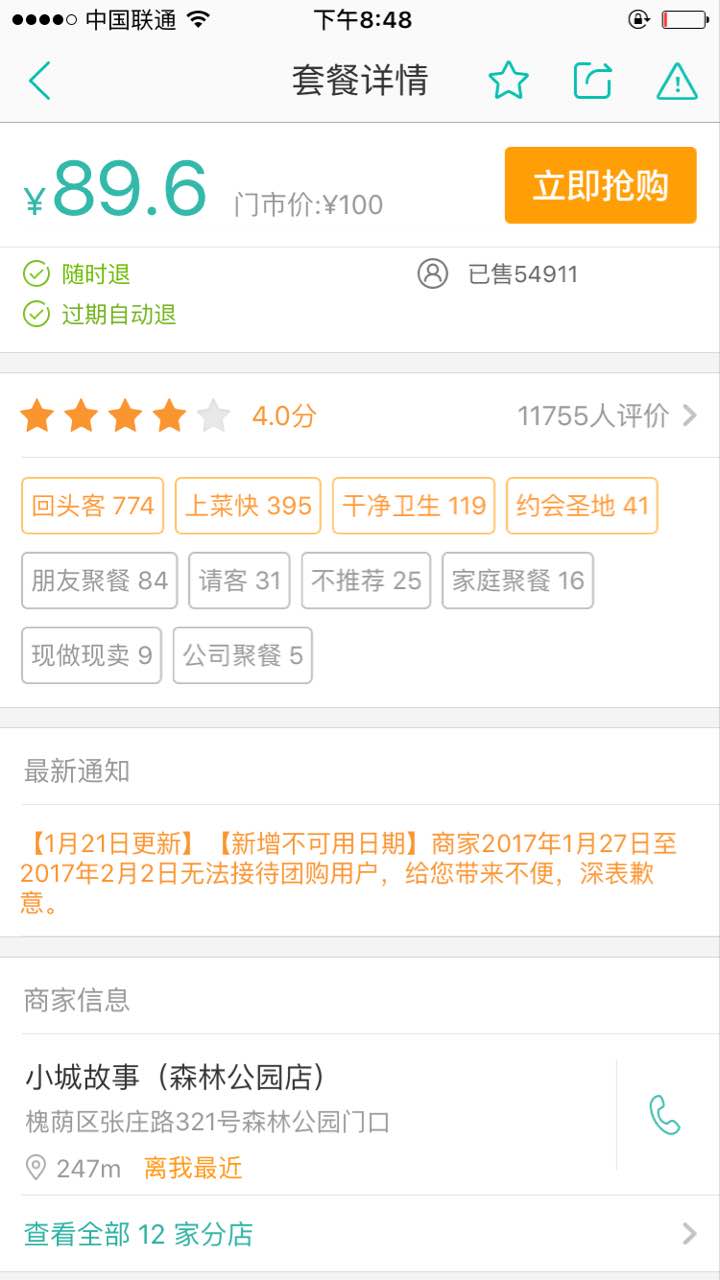This screenshot has height=1280, width=720.
Task: Report an issue via warning icon
Action: [676, 81]
